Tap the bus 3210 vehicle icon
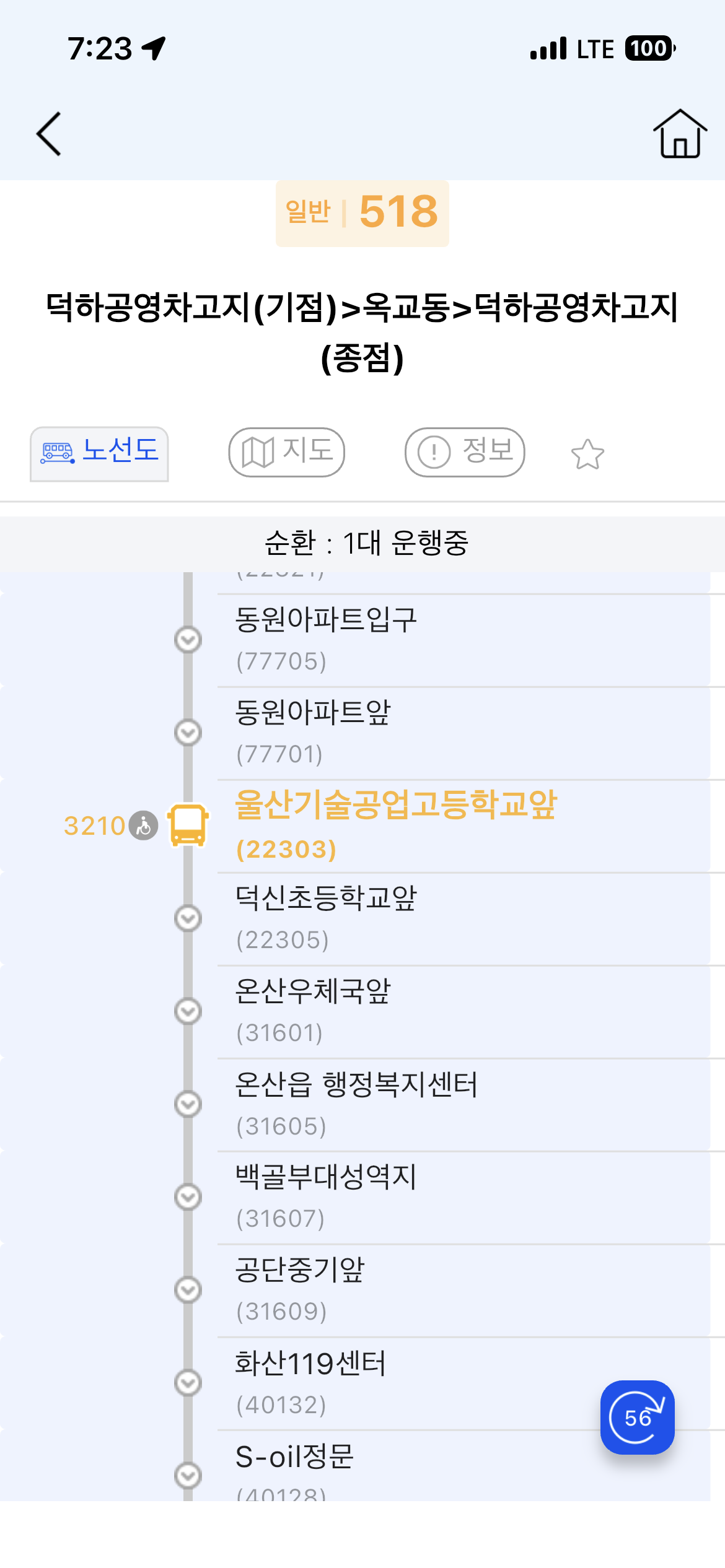 coord(188,825)
